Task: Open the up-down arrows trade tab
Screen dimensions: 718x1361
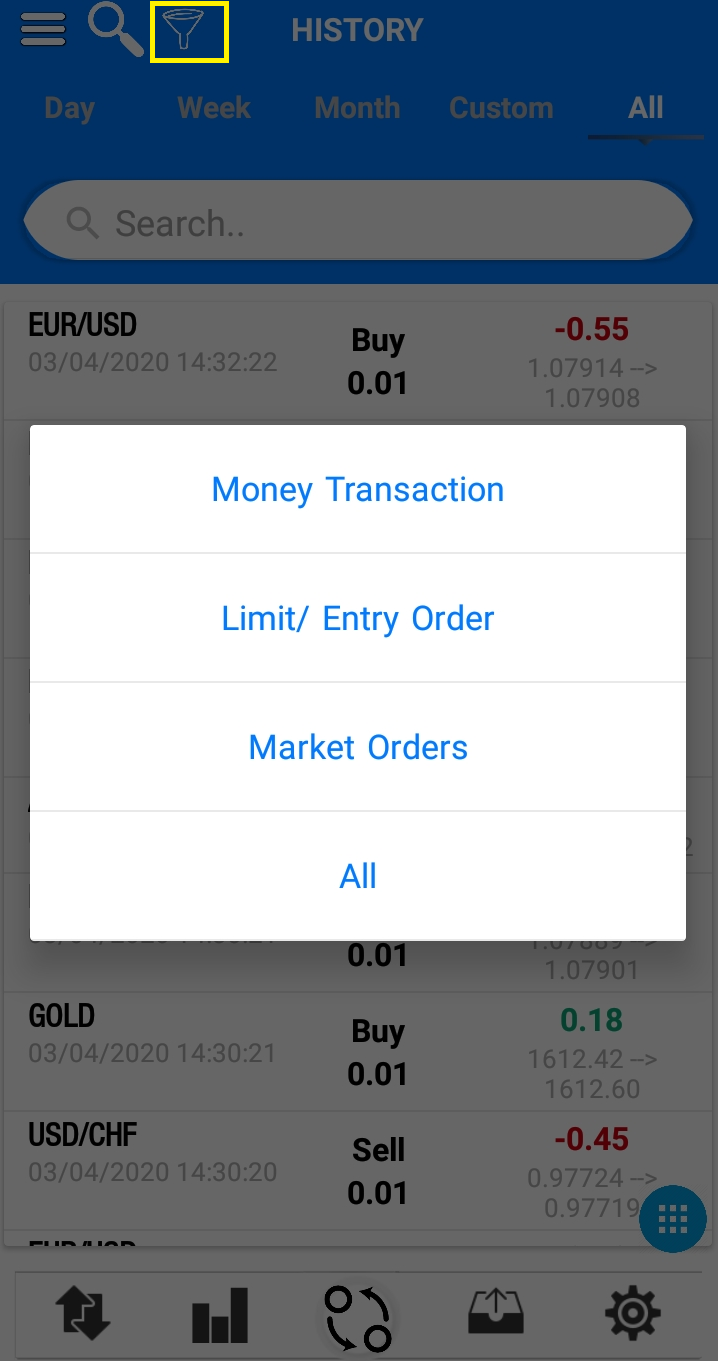Action: point(82,1313)
